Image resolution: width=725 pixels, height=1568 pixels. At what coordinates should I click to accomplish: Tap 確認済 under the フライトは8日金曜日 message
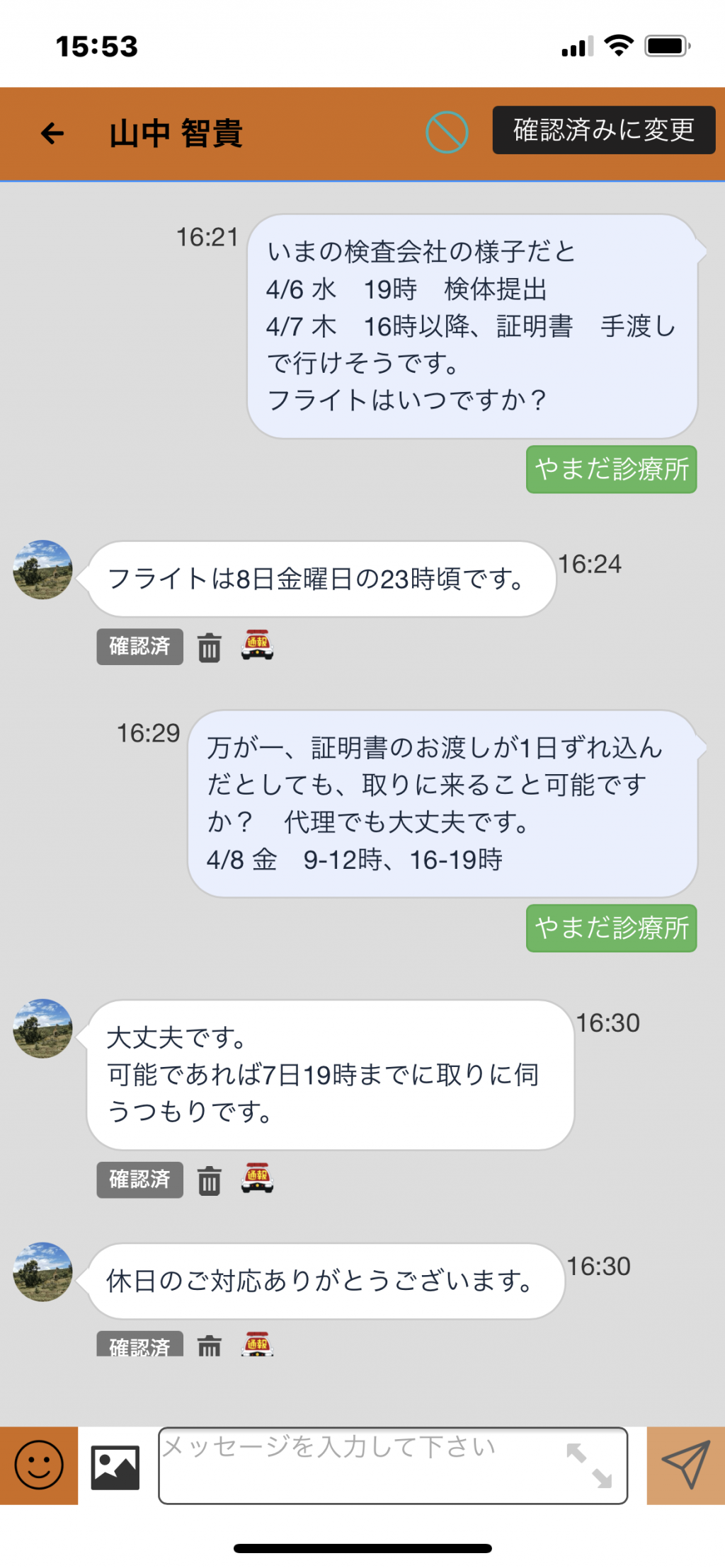point(139,646)
